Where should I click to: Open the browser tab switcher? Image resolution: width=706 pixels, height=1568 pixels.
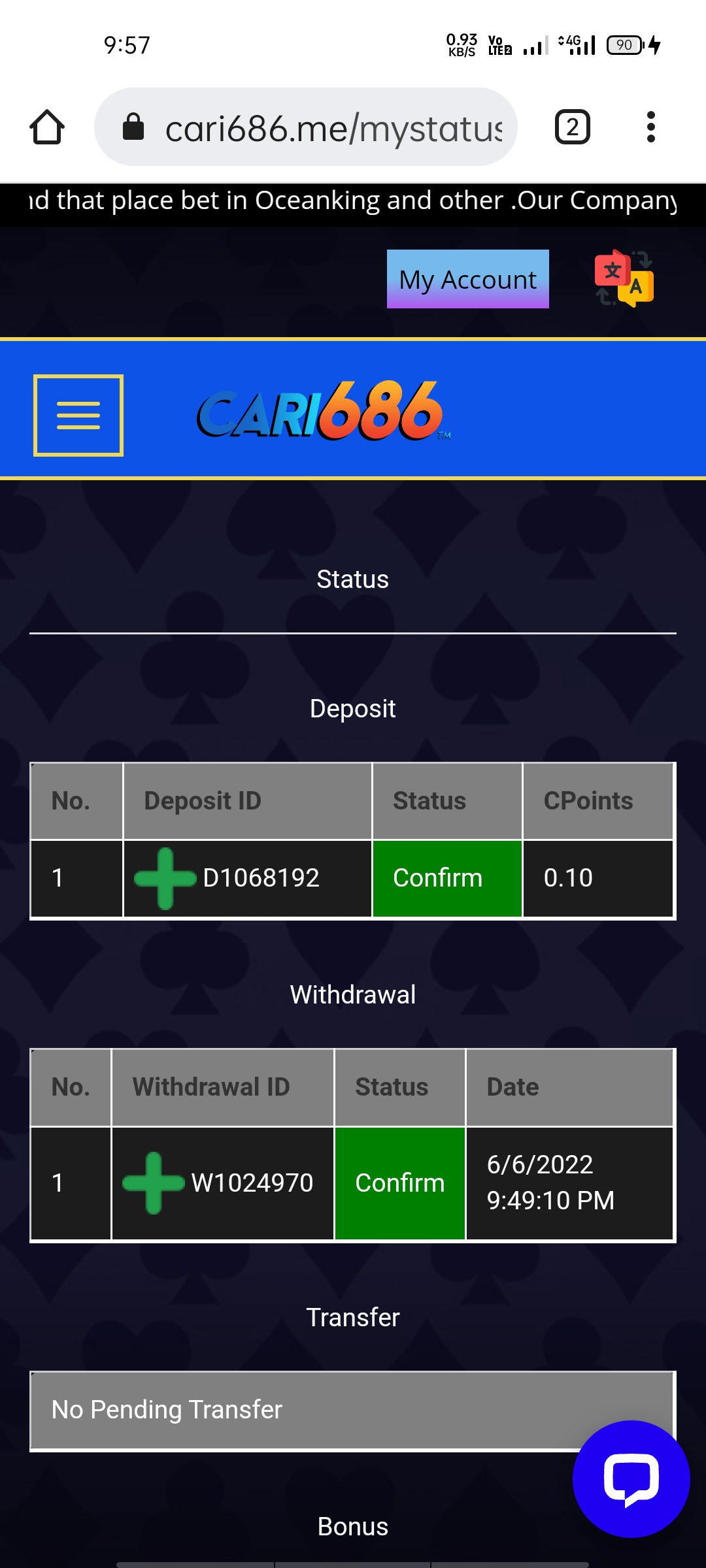tap(572, 127)
